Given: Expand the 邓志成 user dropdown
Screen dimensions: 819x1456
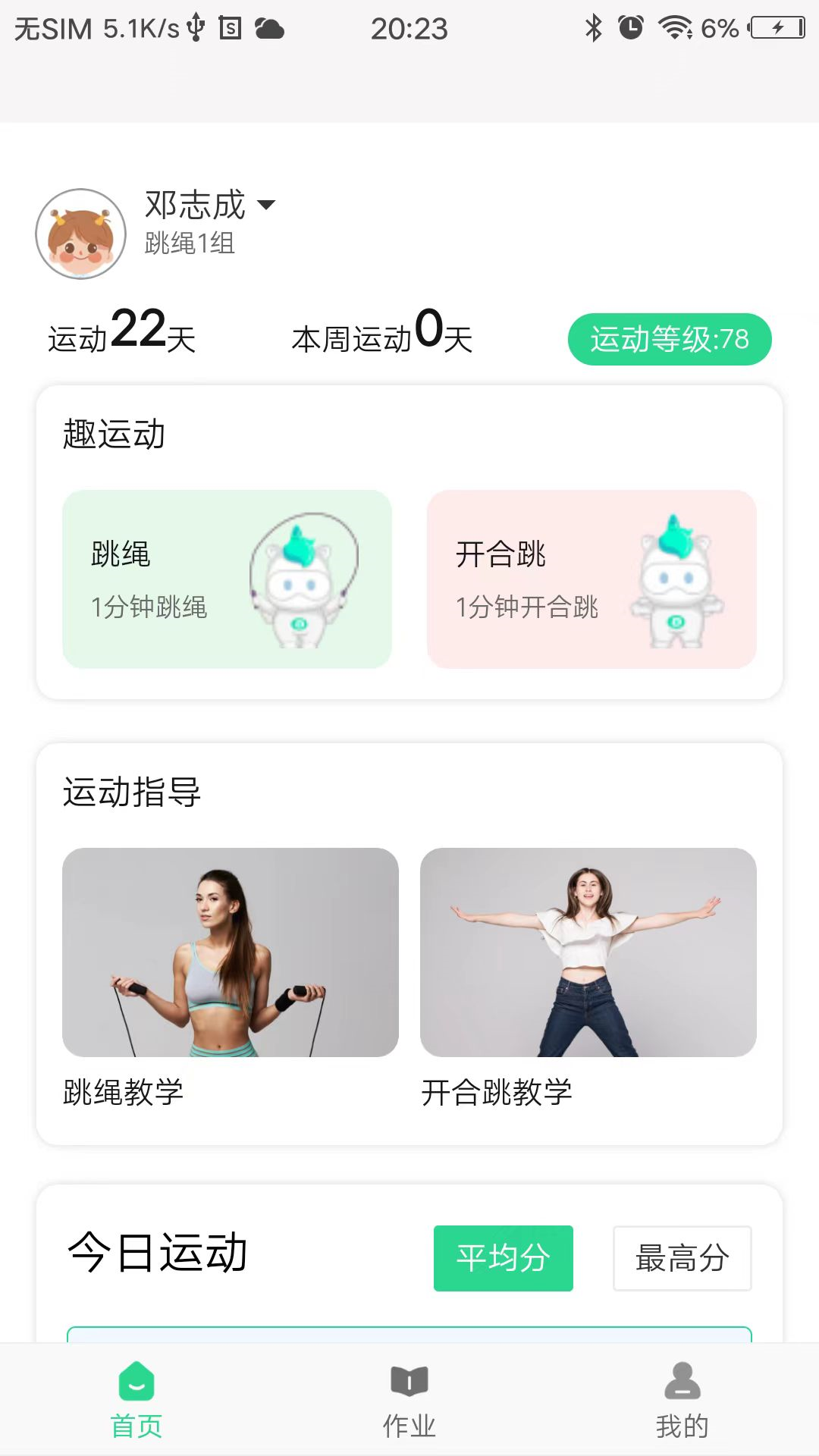Looking at the screenshot, I should pos(210,205).
